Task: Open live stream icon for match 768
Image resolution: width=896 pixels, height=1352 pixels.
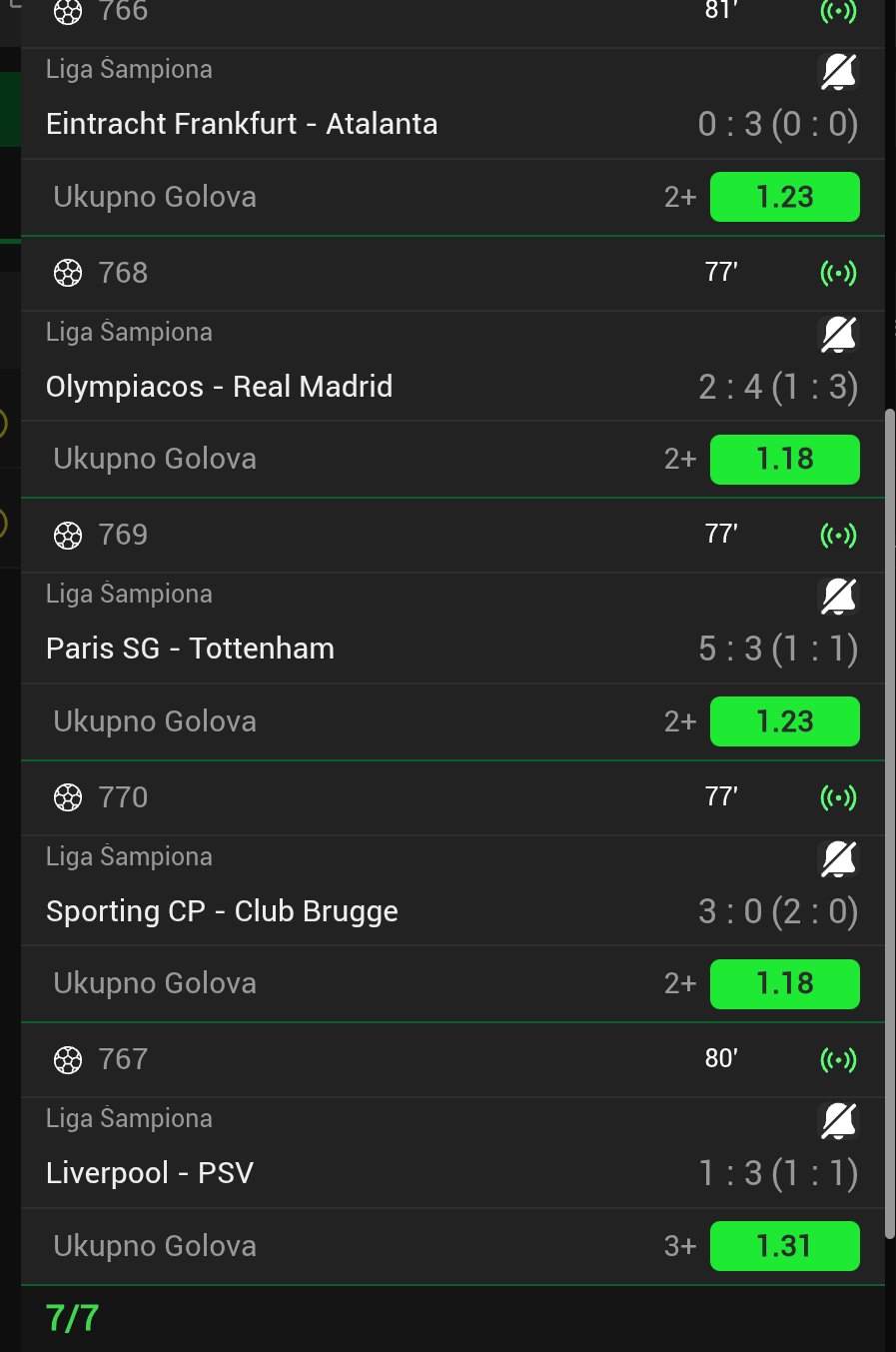Action: coord(838,273)
